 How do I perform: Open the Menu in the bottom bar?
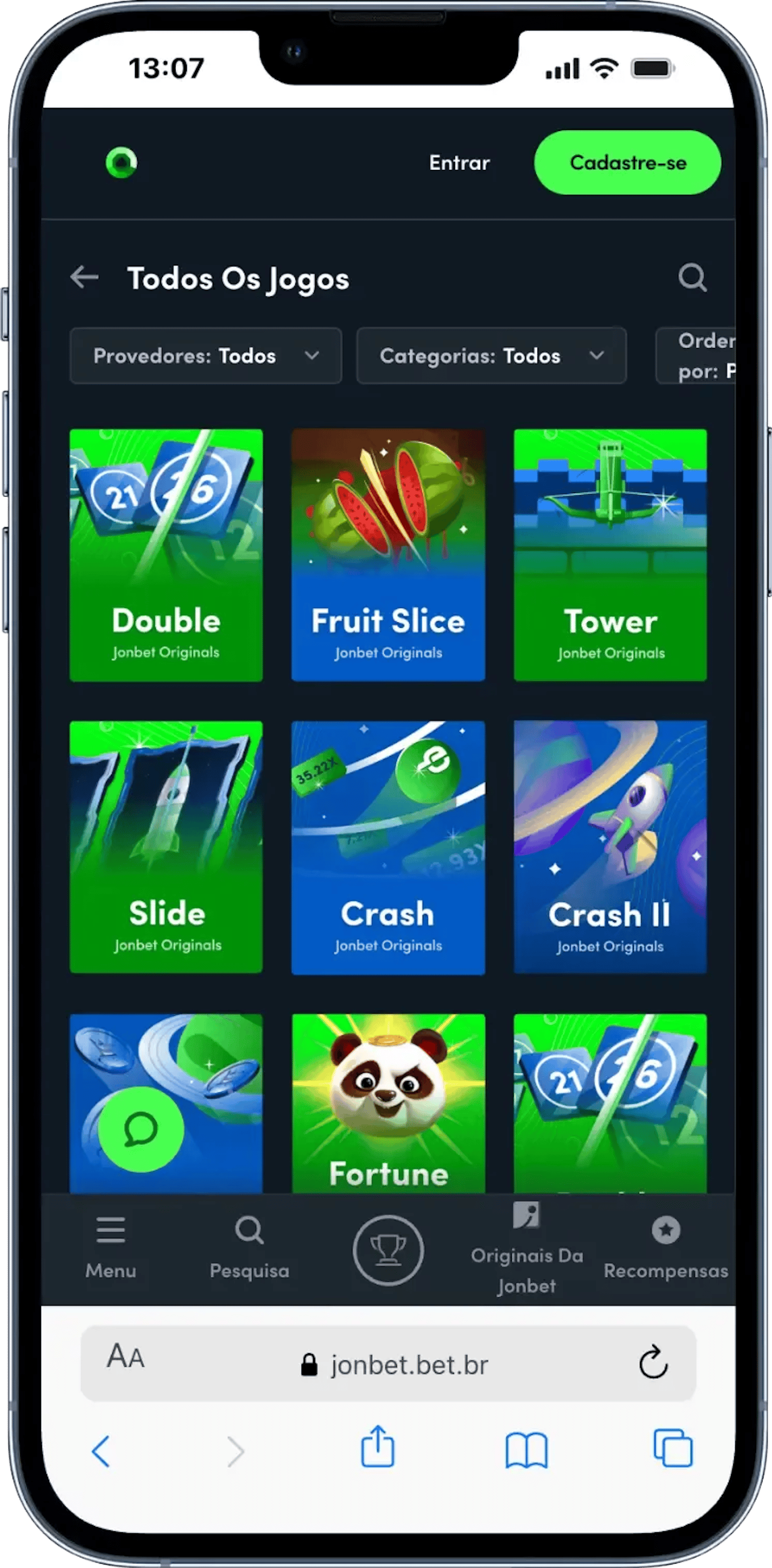click(x=110, y=1247)
